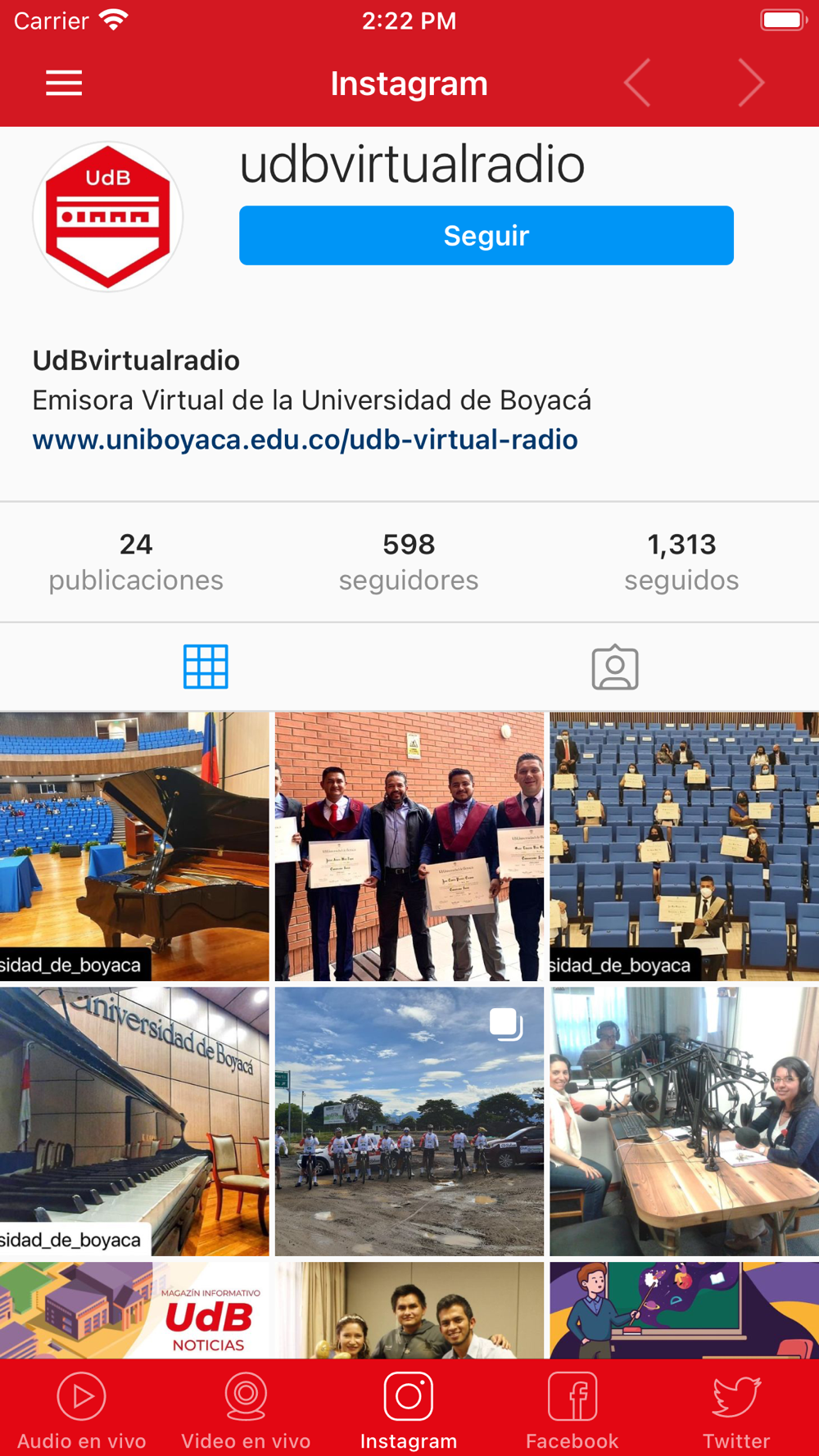Open the graduates seated in auditorium post
This screenshot has width=819, height=1456.
click(684, 846)
